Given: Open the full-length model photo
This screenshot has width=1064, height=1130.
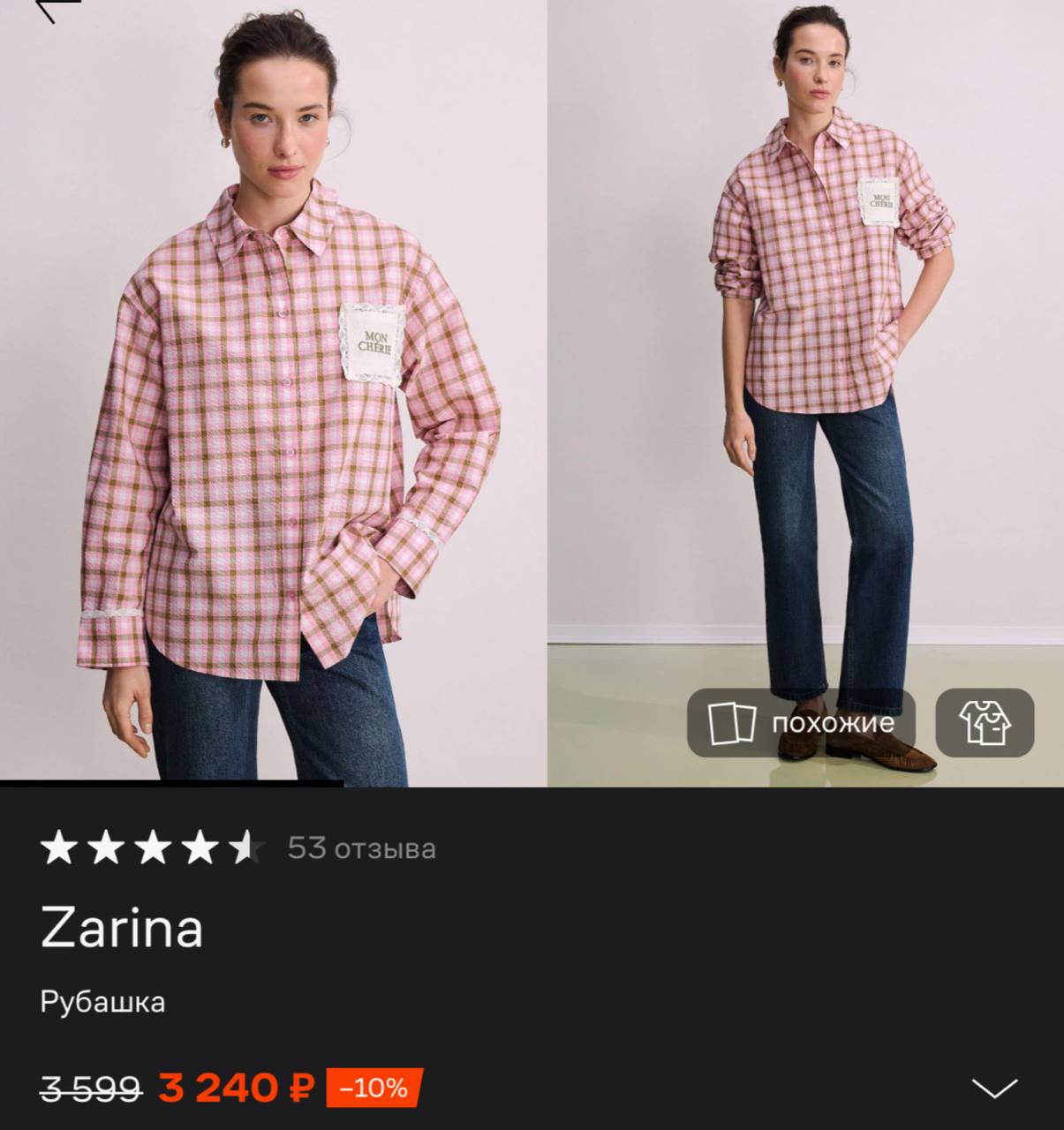Looking at the screenshot, I should click(x=805, y=353).
